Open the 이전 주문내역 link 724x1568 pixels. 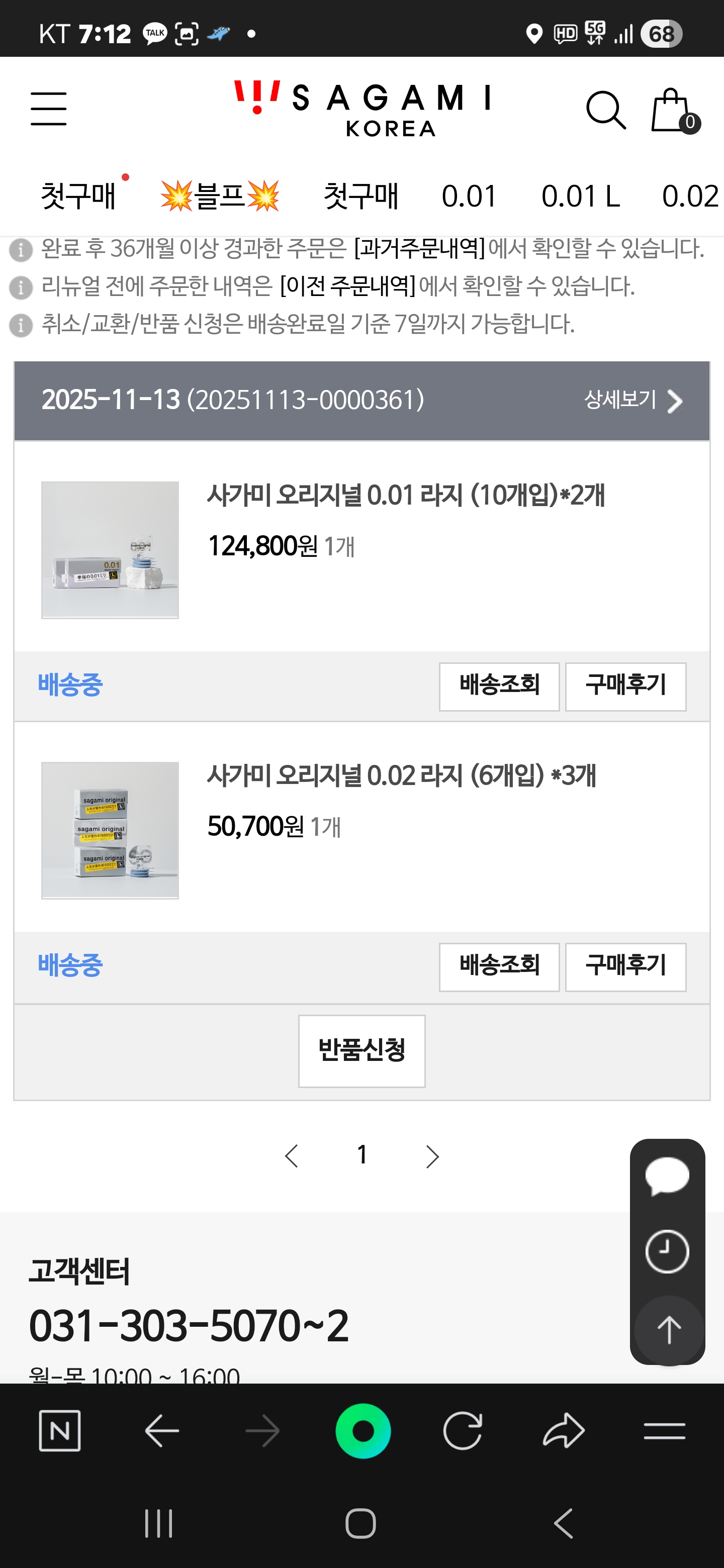[347, 286]
